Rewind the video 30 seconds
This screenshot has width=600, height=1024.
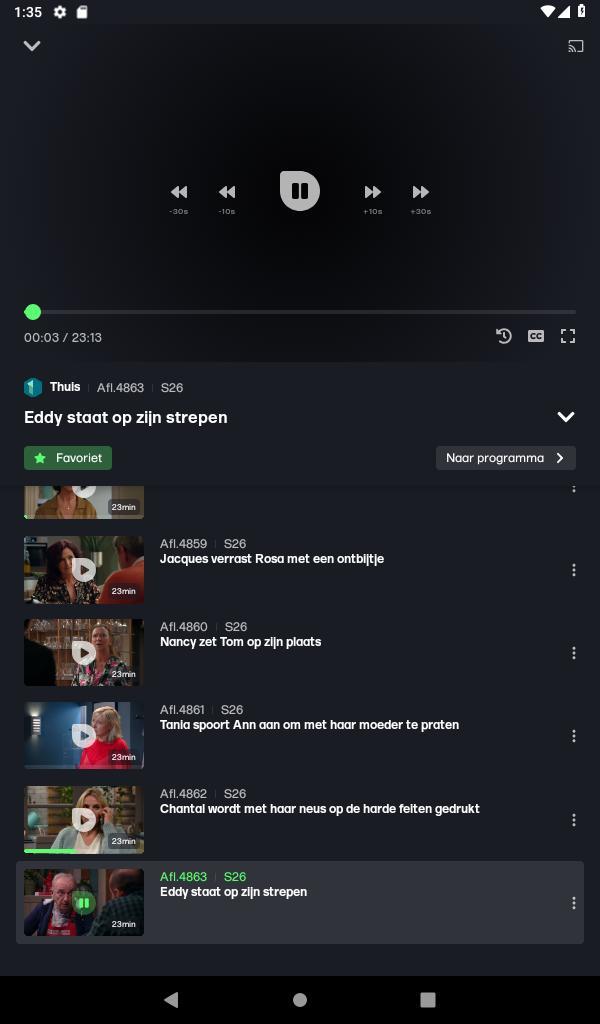[x=179, y=193]
